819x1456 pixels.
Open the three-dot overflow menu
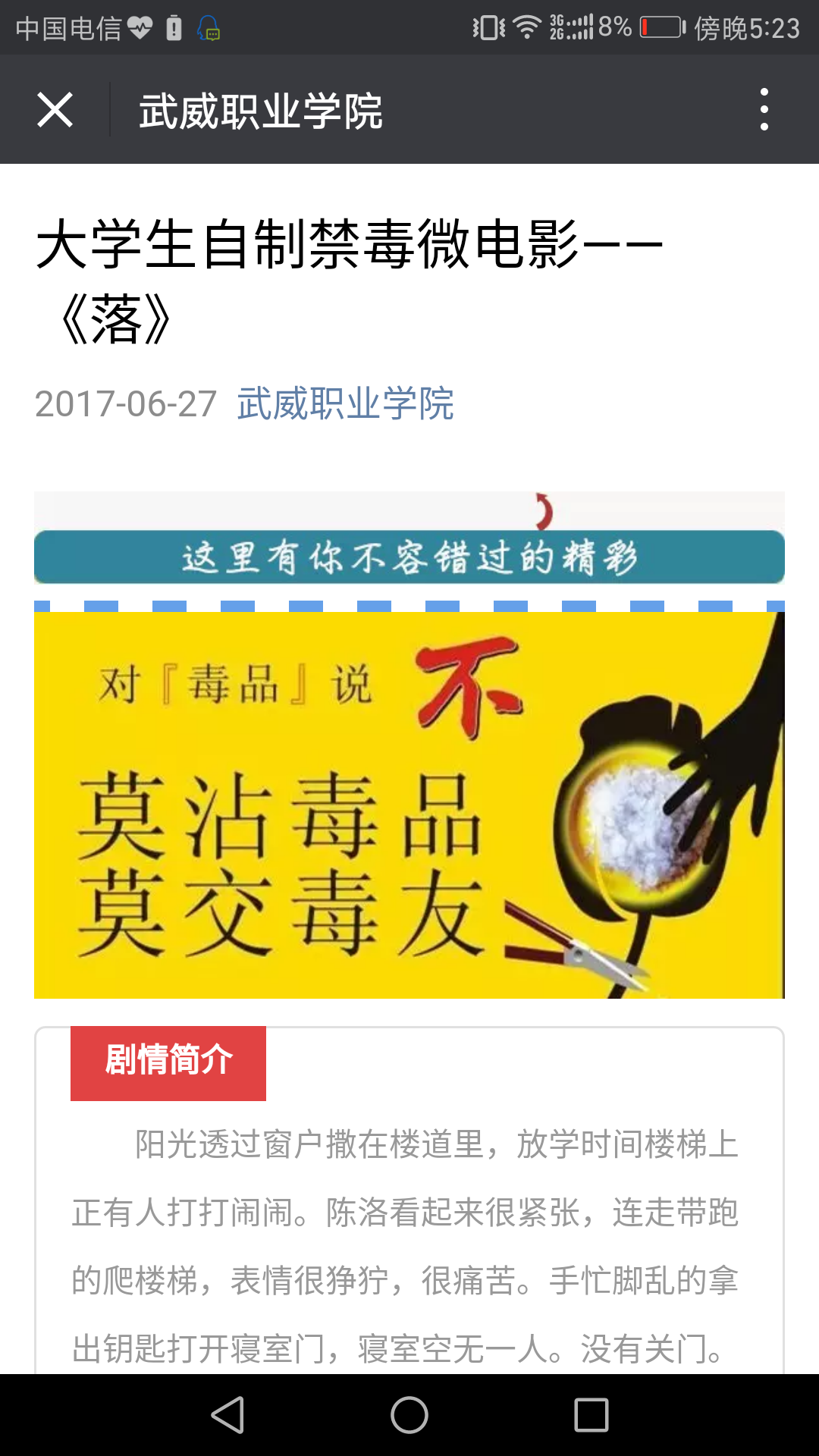[764, 110]
